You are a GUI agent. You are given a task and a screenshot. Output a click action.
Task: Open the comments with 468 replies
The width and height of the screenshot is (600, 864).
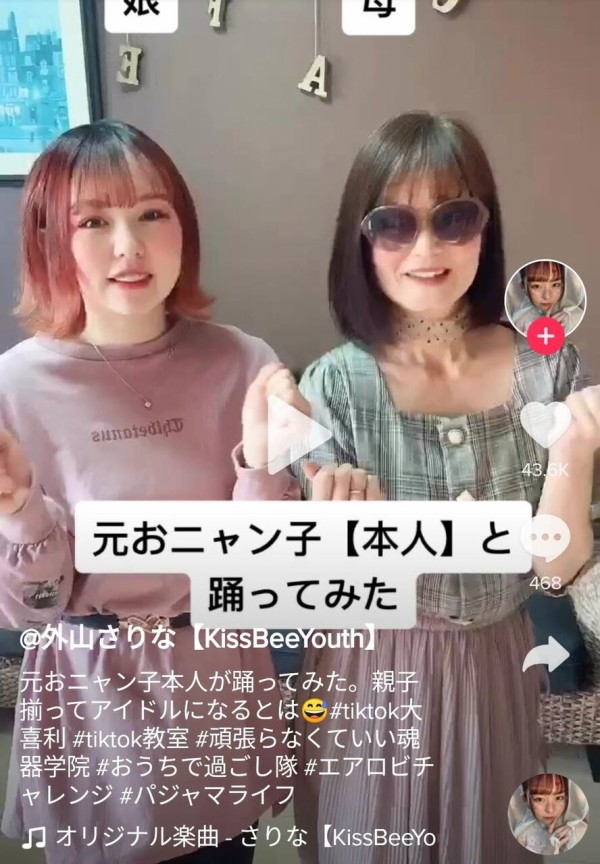click(x=546, y=539)
